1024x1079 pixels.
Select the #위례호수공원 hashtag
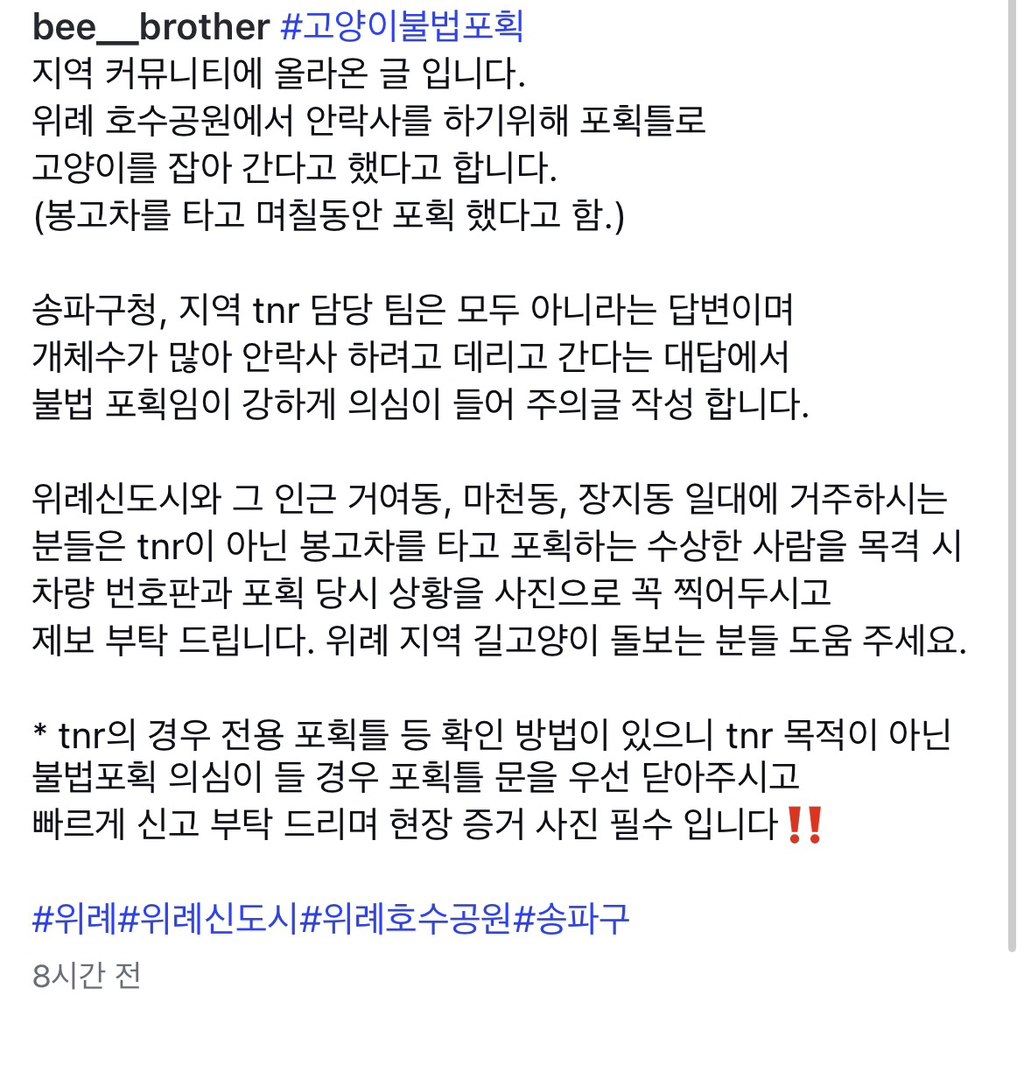pos(406,918)
